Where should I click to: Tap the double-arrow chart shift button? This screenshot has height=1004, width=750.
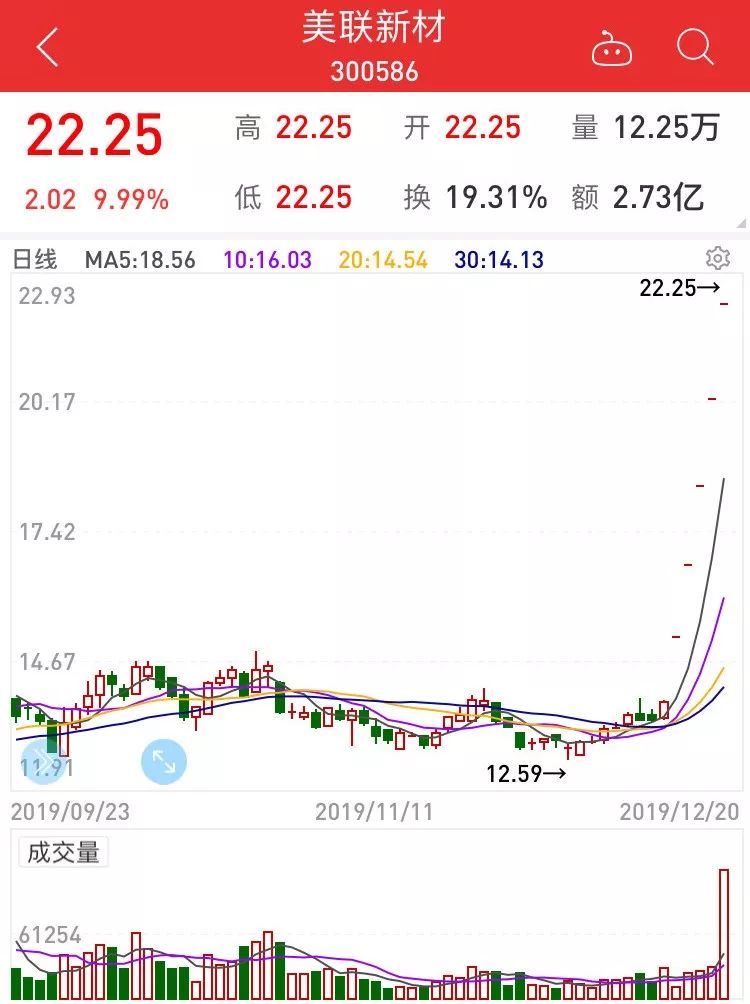(42, 762)
